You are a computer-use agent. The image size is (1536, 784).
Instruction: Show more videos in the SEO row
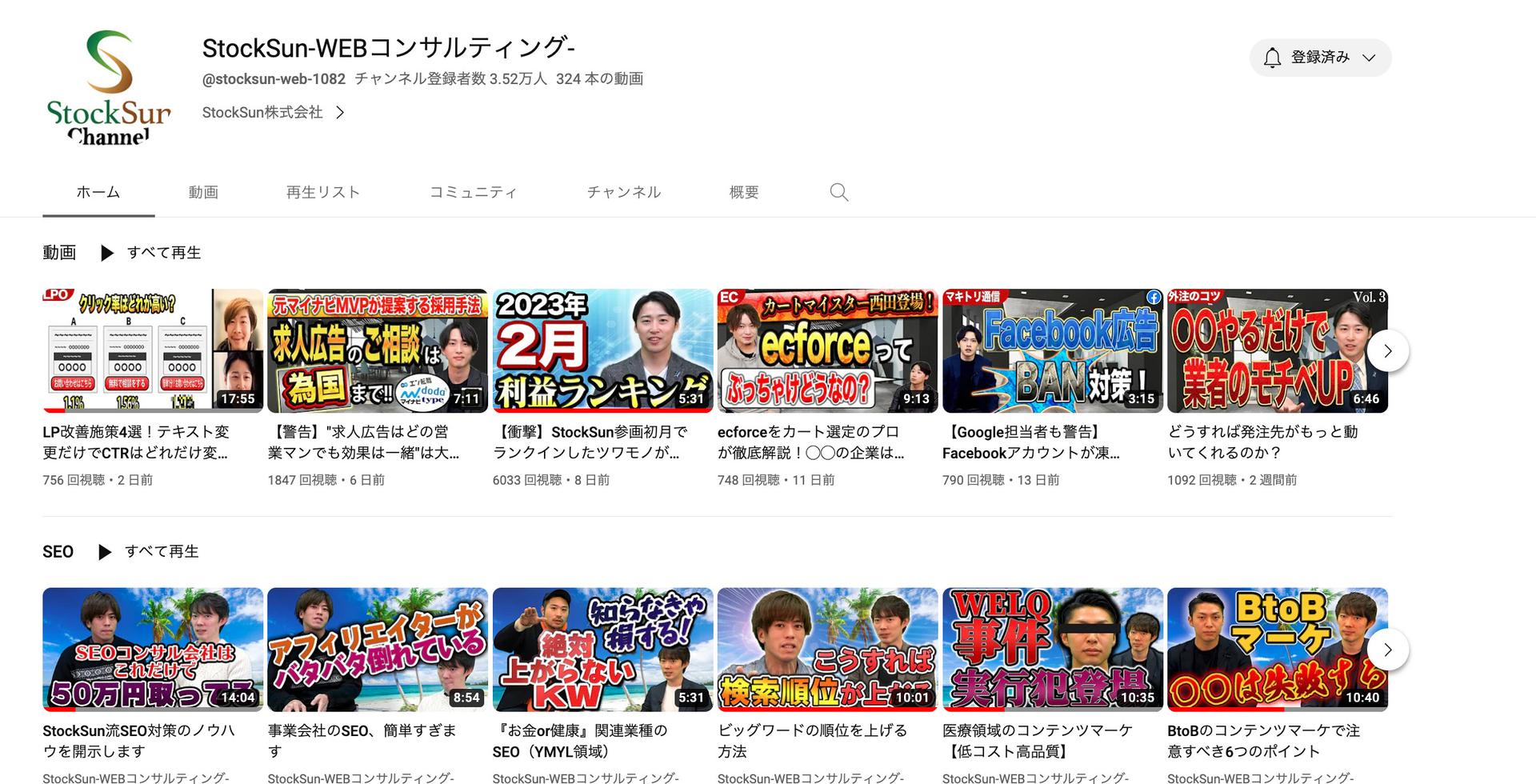tap(1388, 650)
